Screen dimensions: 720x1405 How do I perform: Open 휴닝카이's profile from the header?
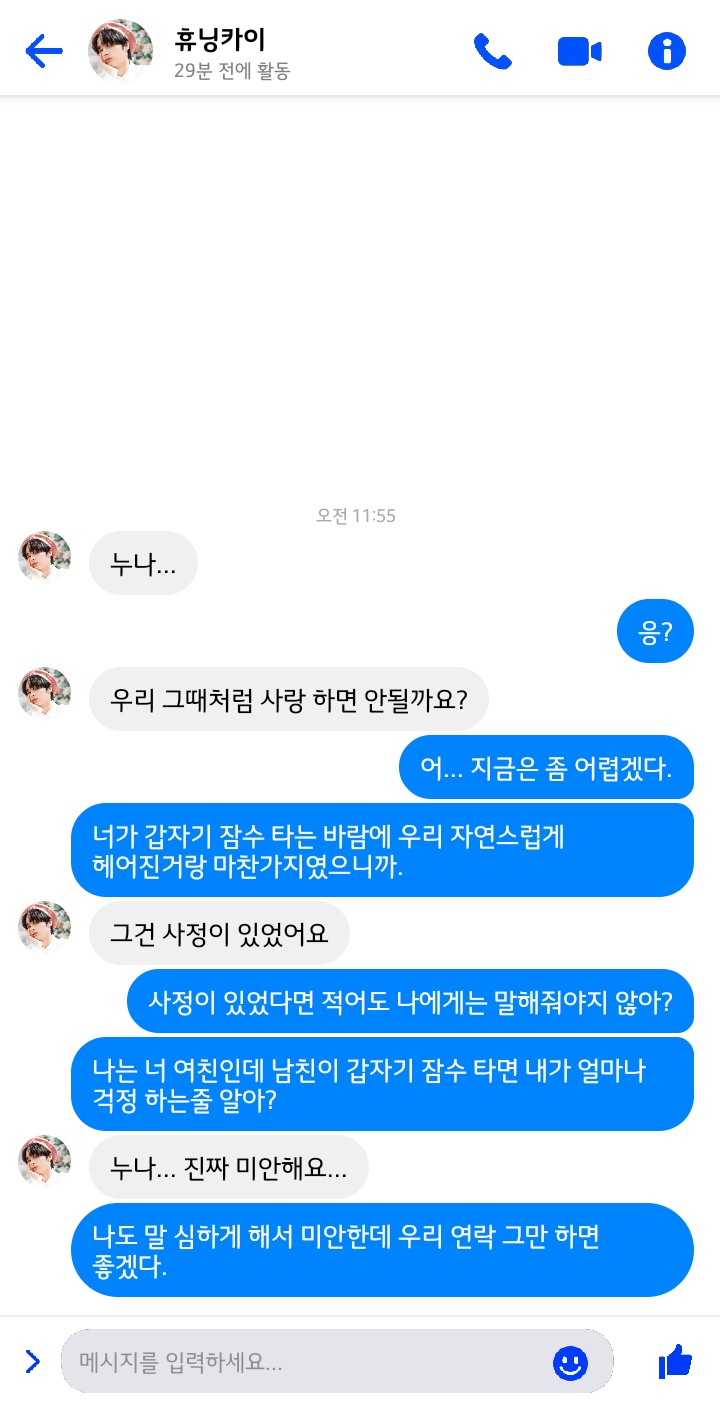121,51
